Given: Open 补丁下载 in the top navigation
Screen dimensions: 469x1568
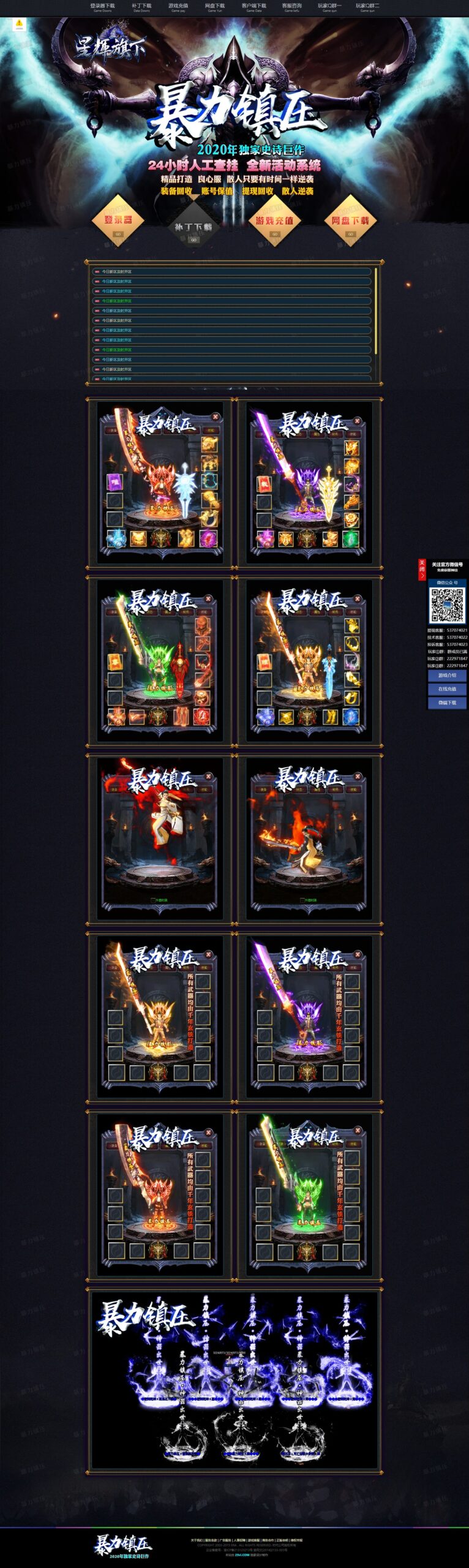Looking at the screenshot, I should [x=141, y=7].
